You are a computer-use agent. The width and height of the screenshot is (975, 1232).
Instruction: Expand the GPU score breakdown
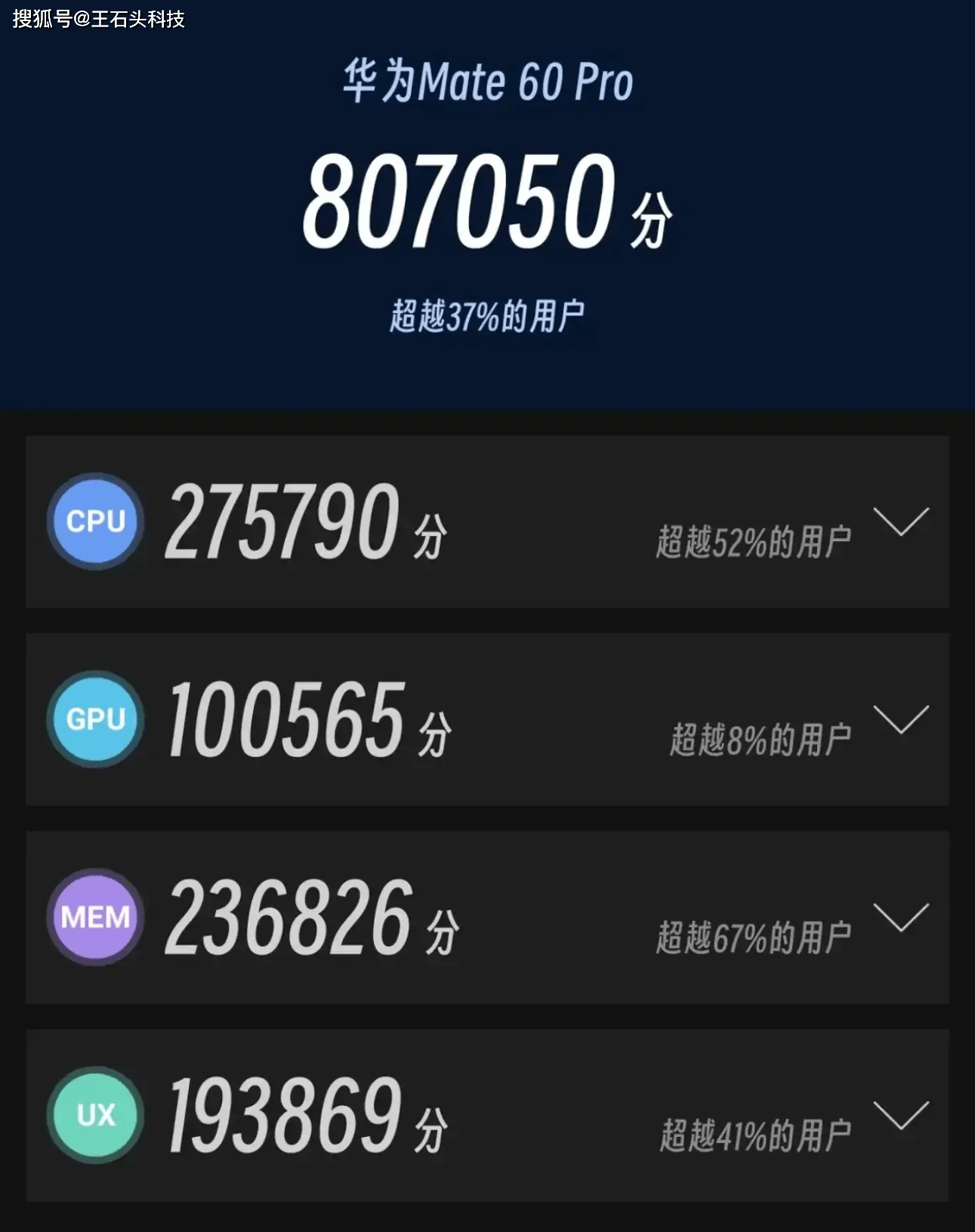pos(900,719)
